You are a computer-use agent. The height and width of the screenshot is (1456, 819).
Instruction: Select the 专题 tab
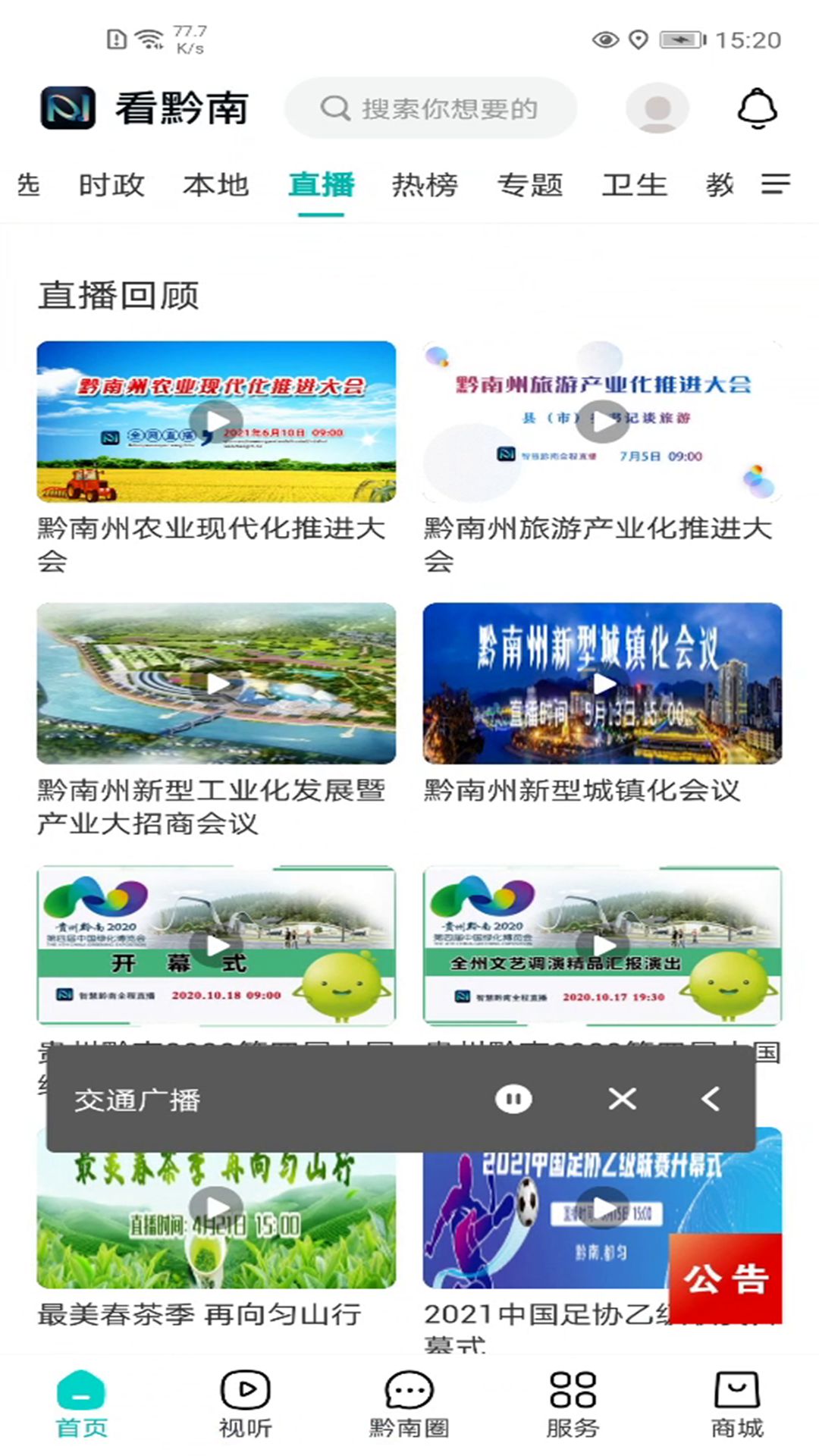coord(530,185)
